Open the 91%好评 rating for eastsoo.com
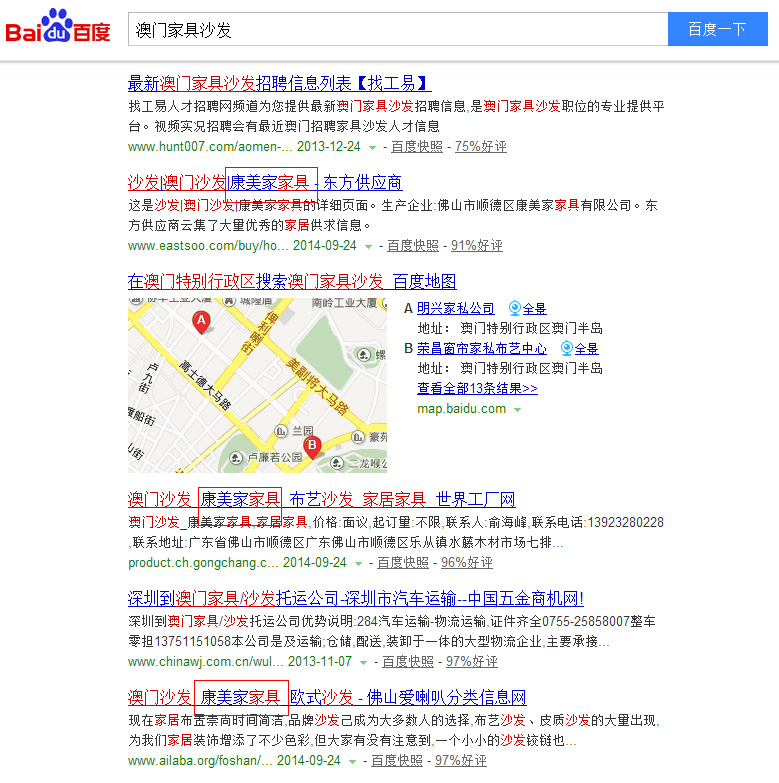The height and width of the screenshot is (783, 779). coord(476,246)
